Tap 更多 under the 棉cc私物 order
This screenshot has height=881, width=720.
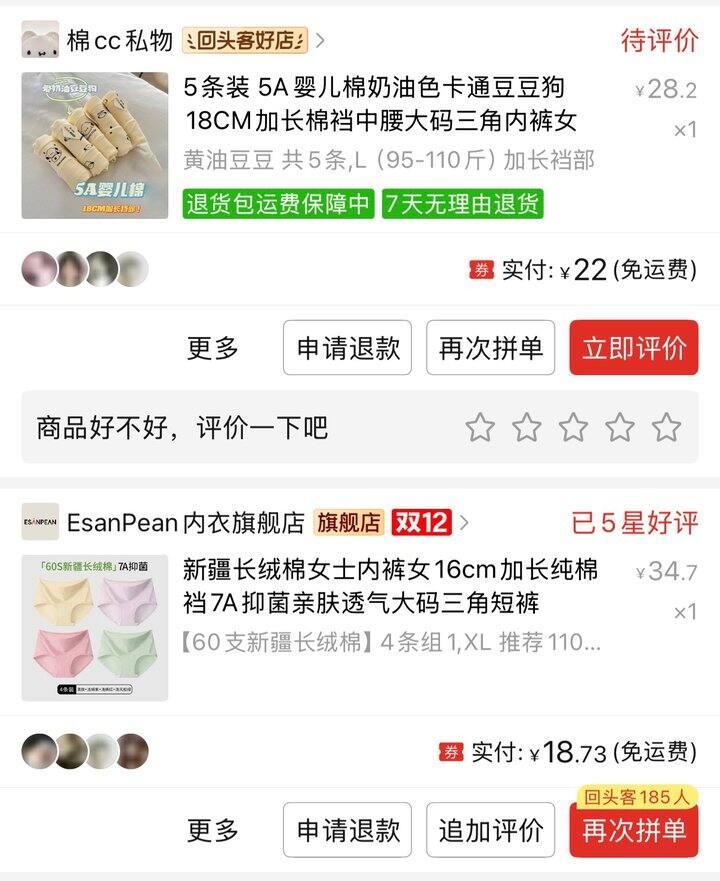[x=213, y=348]
